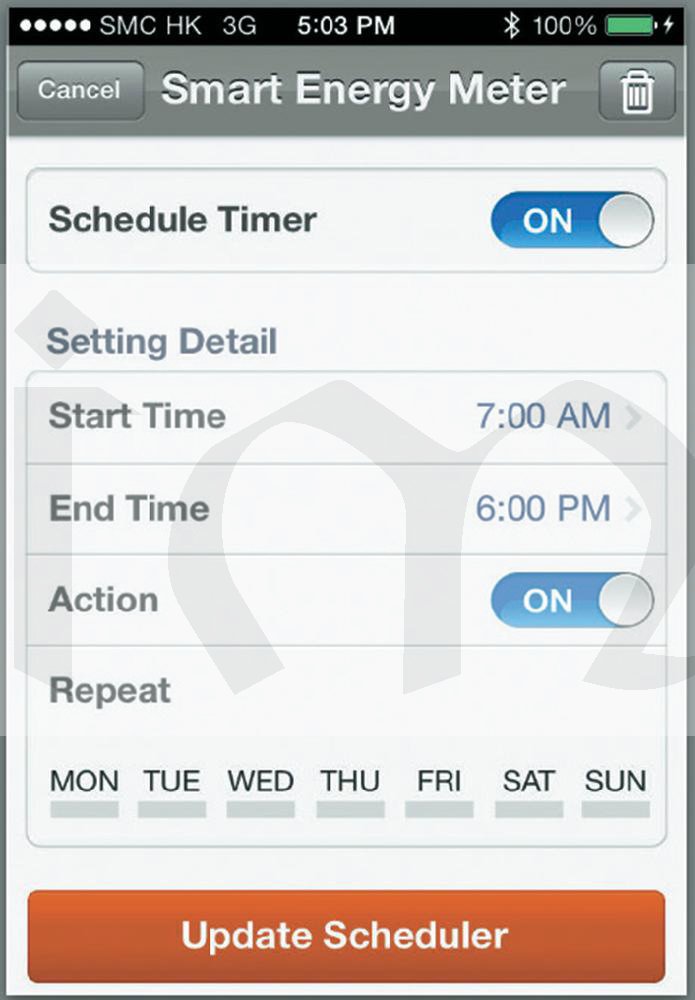Open the Start Time picker

pyautogui.click(x=346, y=416)
